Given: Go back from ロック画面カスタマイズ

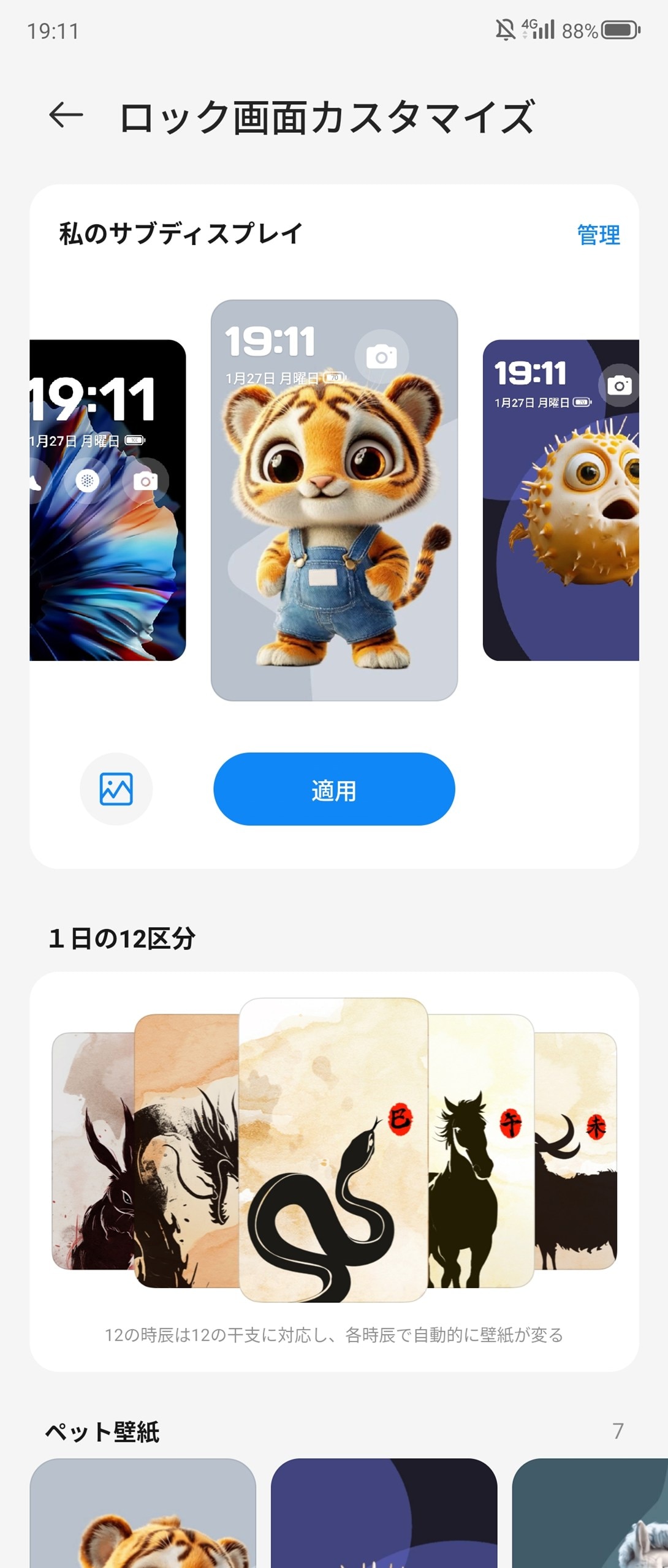Looking at the screenshot, I should pos(66,115).
